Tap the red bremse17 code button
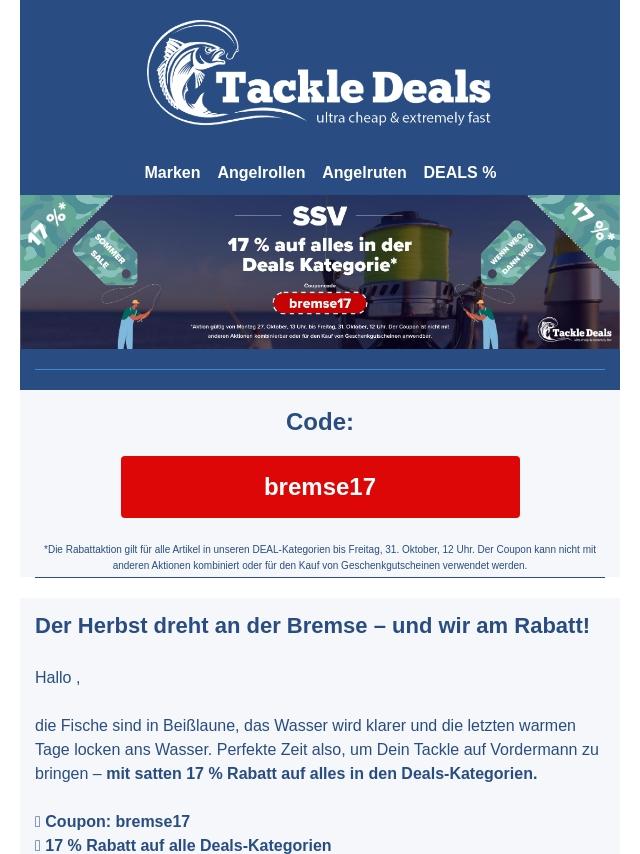The image size is (640, 854). 320,487
